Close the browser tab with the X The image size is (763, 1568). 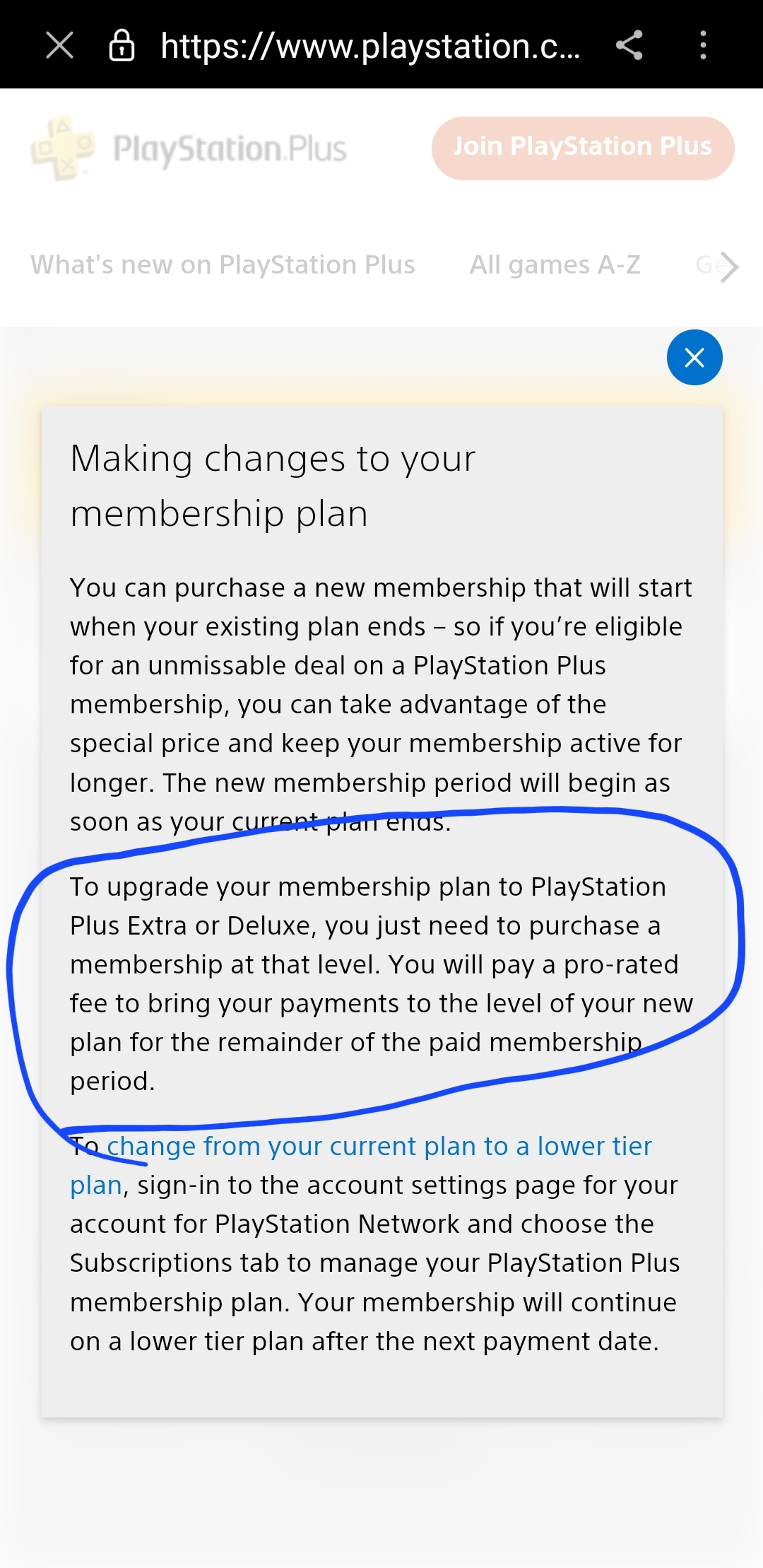(59, 46)
